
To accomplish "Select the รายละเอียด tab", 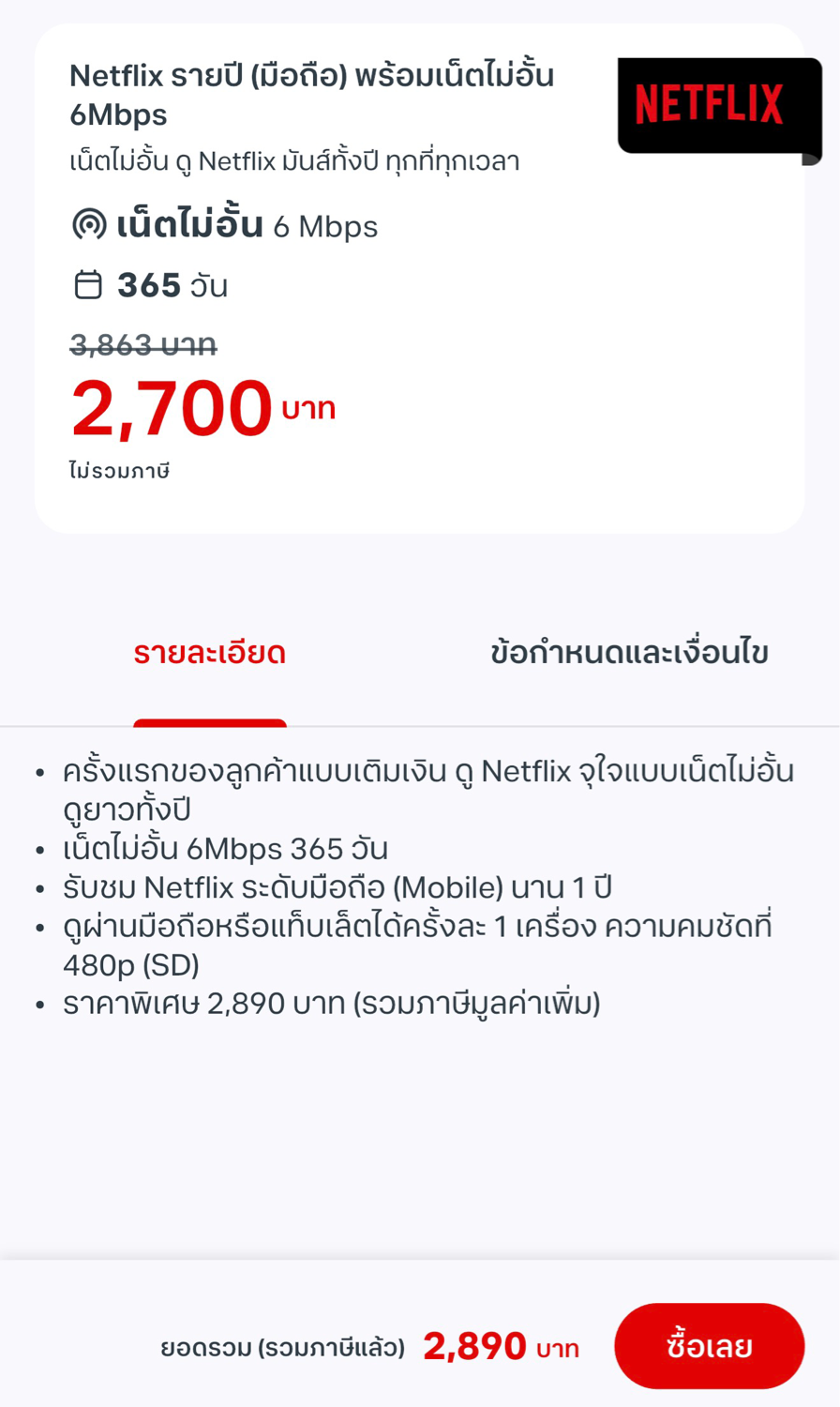I will tap(209, 653).
